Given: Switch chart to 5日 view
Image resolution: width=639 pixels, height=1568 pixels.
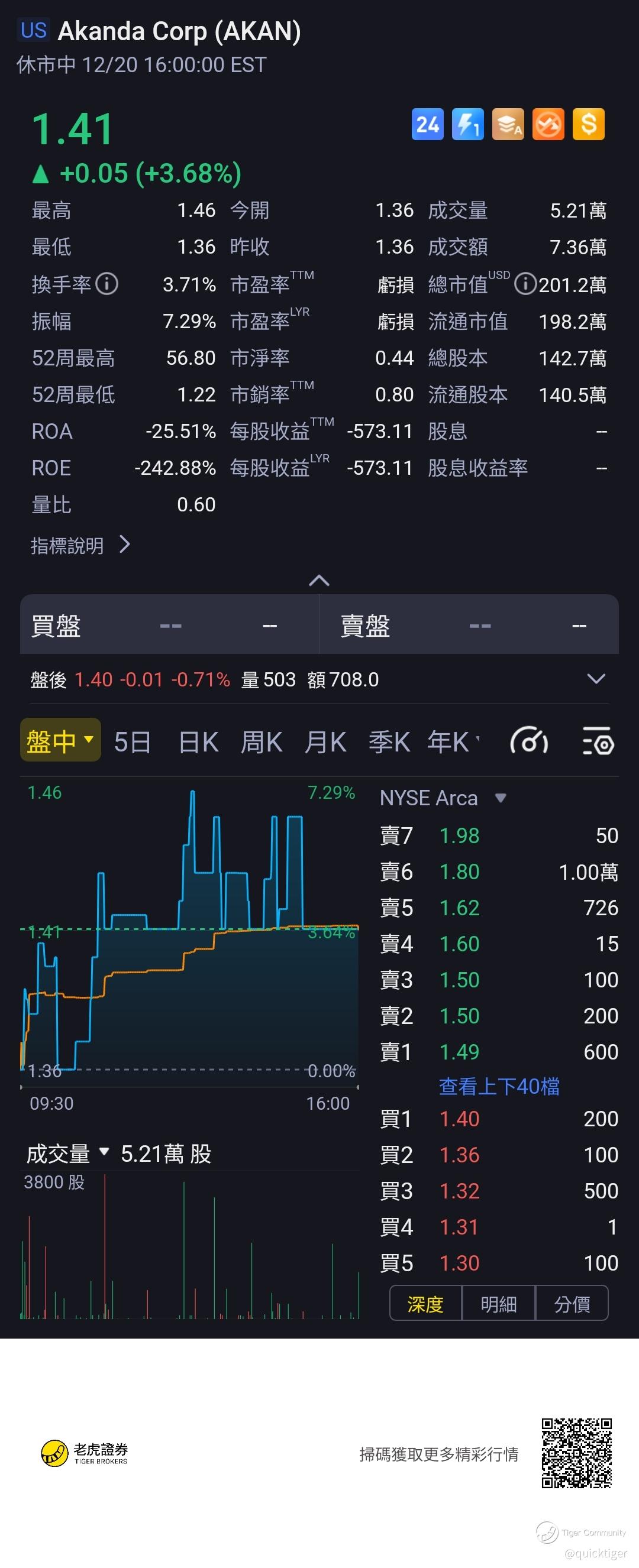Looking at the screenshot, I should tap(132, 742).
